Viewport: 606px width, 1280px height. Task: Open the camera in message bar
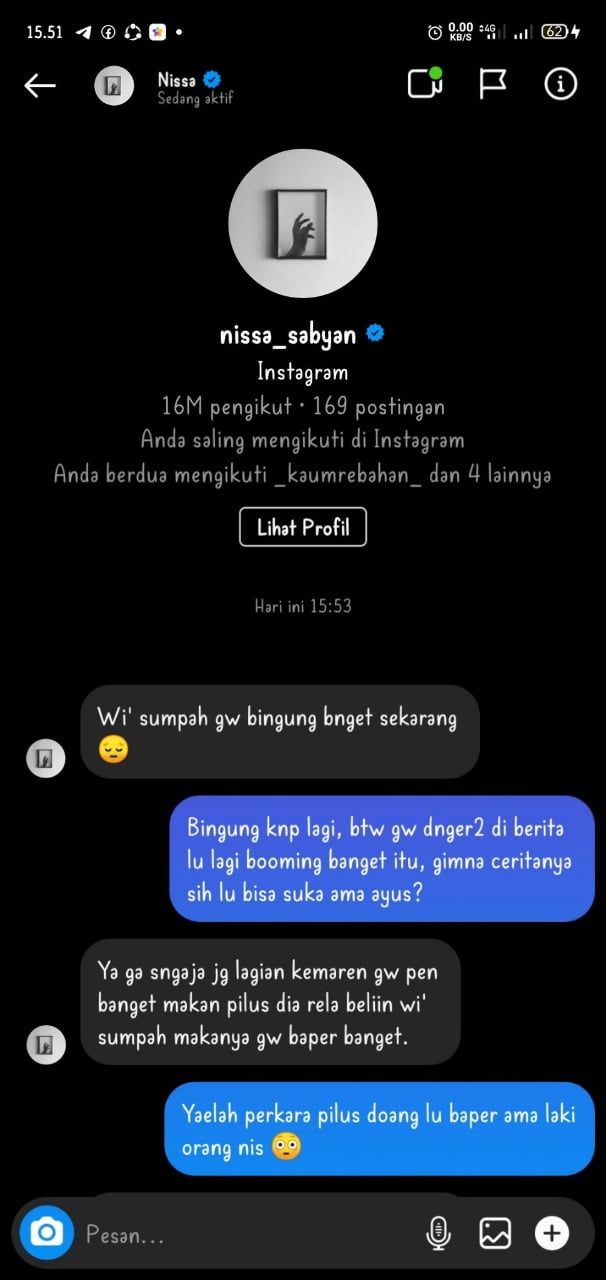[47, 1233]
